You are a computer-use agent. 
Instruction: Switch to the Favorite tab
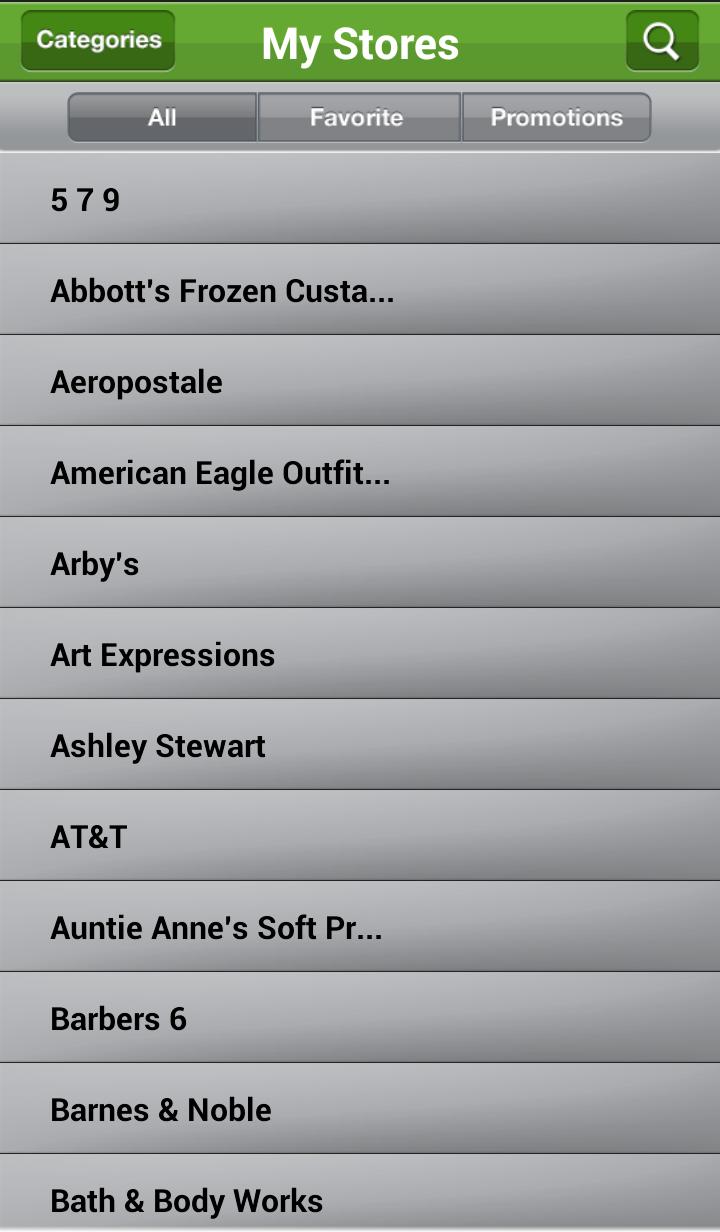[x=357, y=118]
